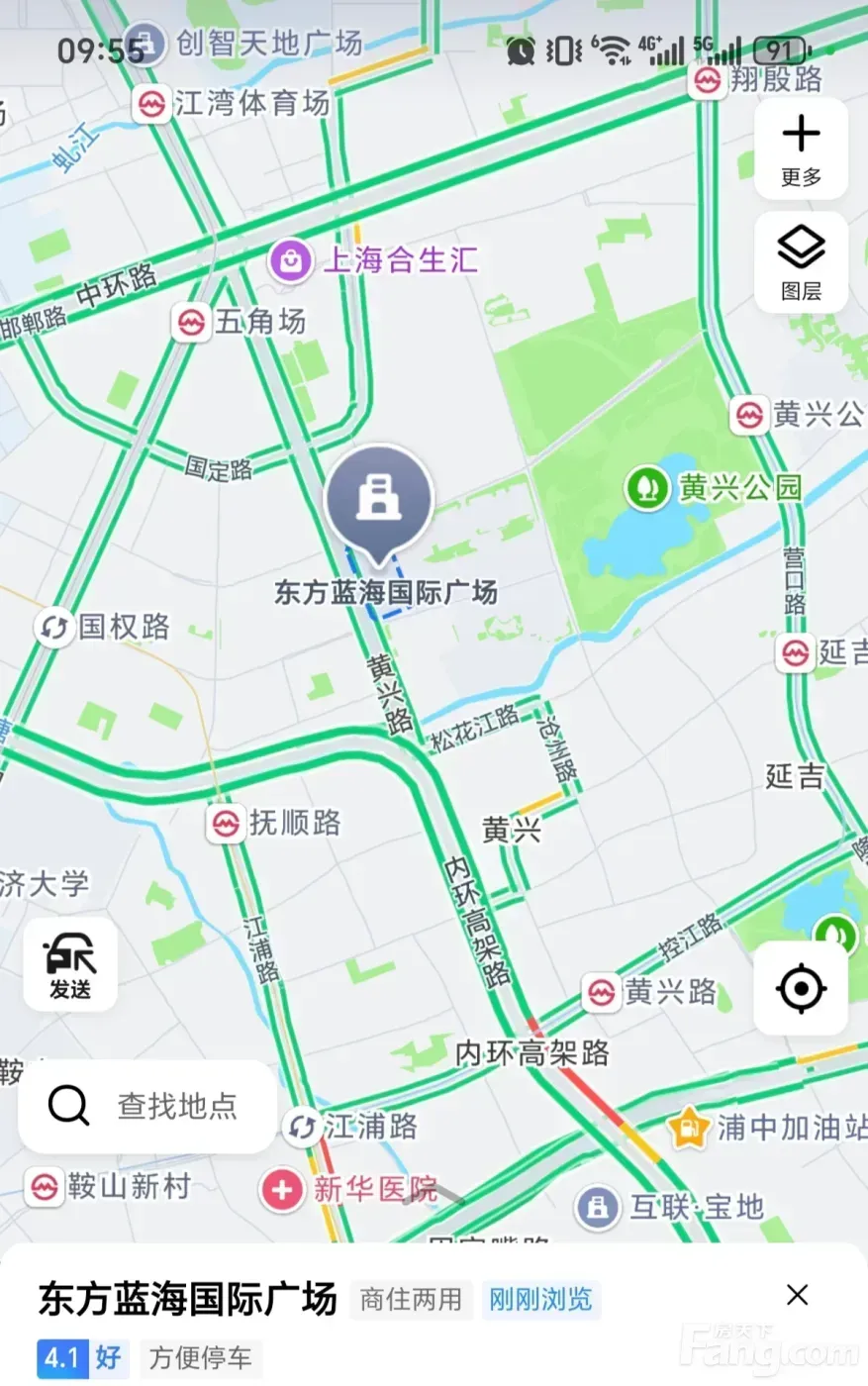Screen dimensions: 868x1386
Task: Select the 江湾体育场 metro station marker
Action: 152,103
